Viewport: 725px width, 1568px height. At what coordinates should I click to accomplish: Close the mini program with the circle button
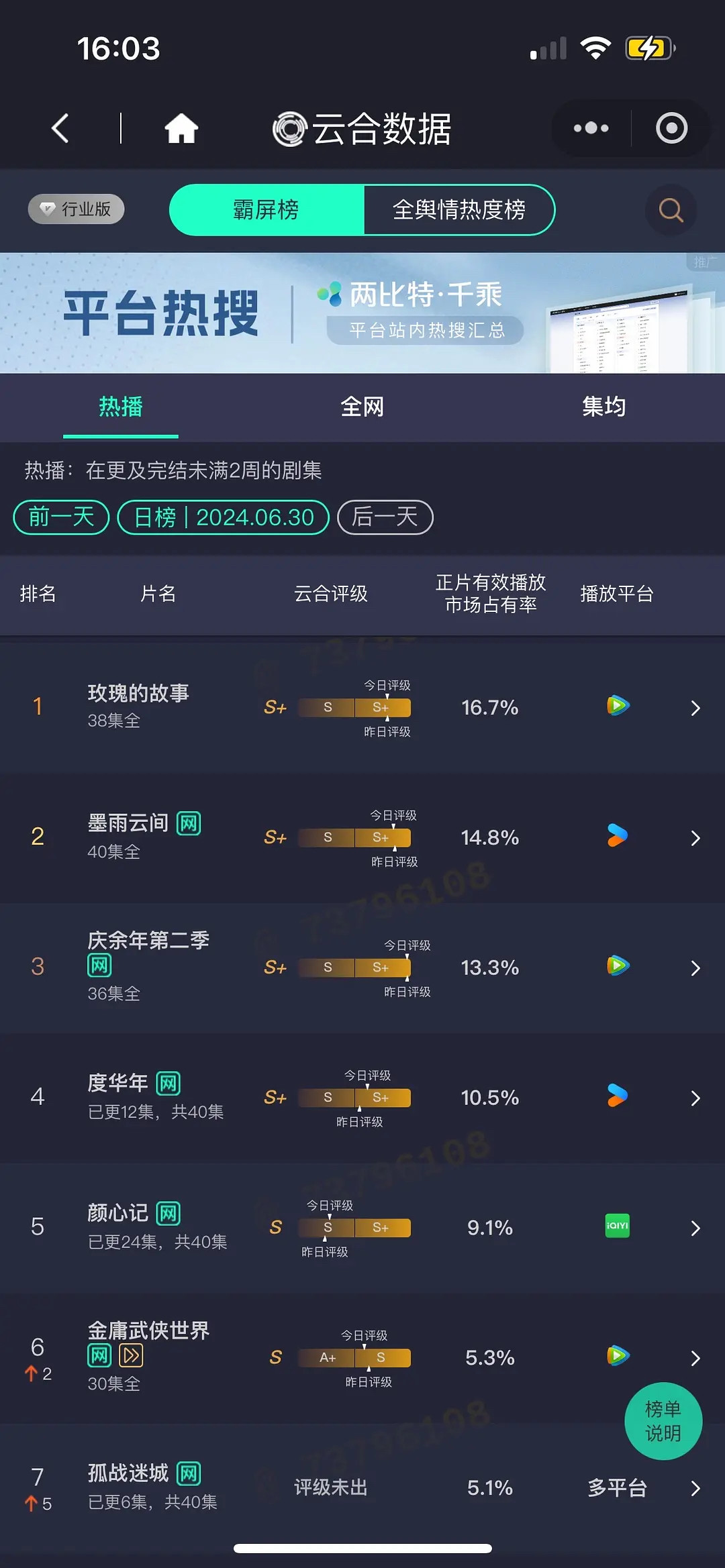[671, 128]
